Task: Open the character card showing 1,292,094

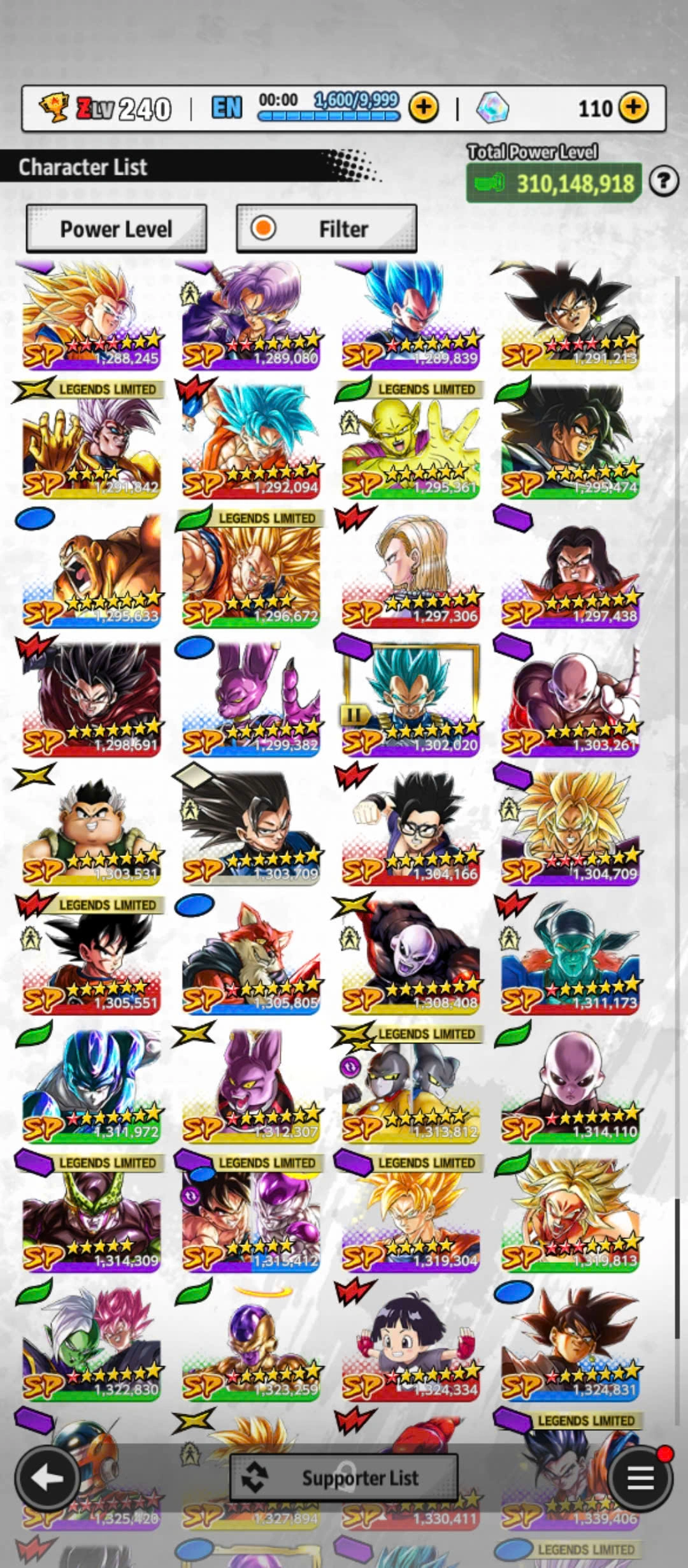Action: click(x=251, y=443)
